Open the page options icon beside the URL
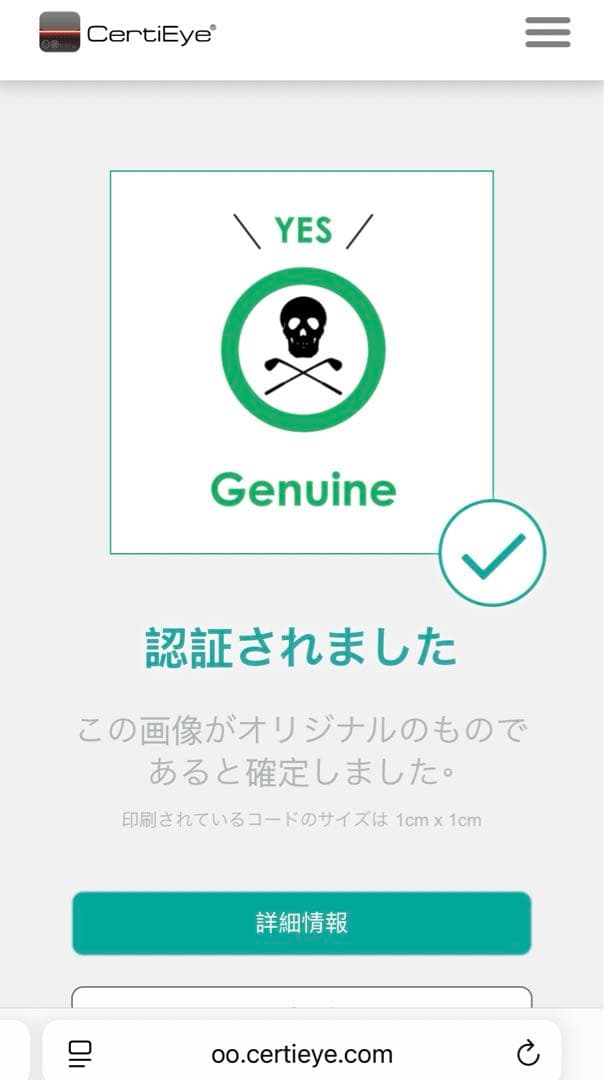Viewport: 604px width, 1080px height. coord(80,1053)
